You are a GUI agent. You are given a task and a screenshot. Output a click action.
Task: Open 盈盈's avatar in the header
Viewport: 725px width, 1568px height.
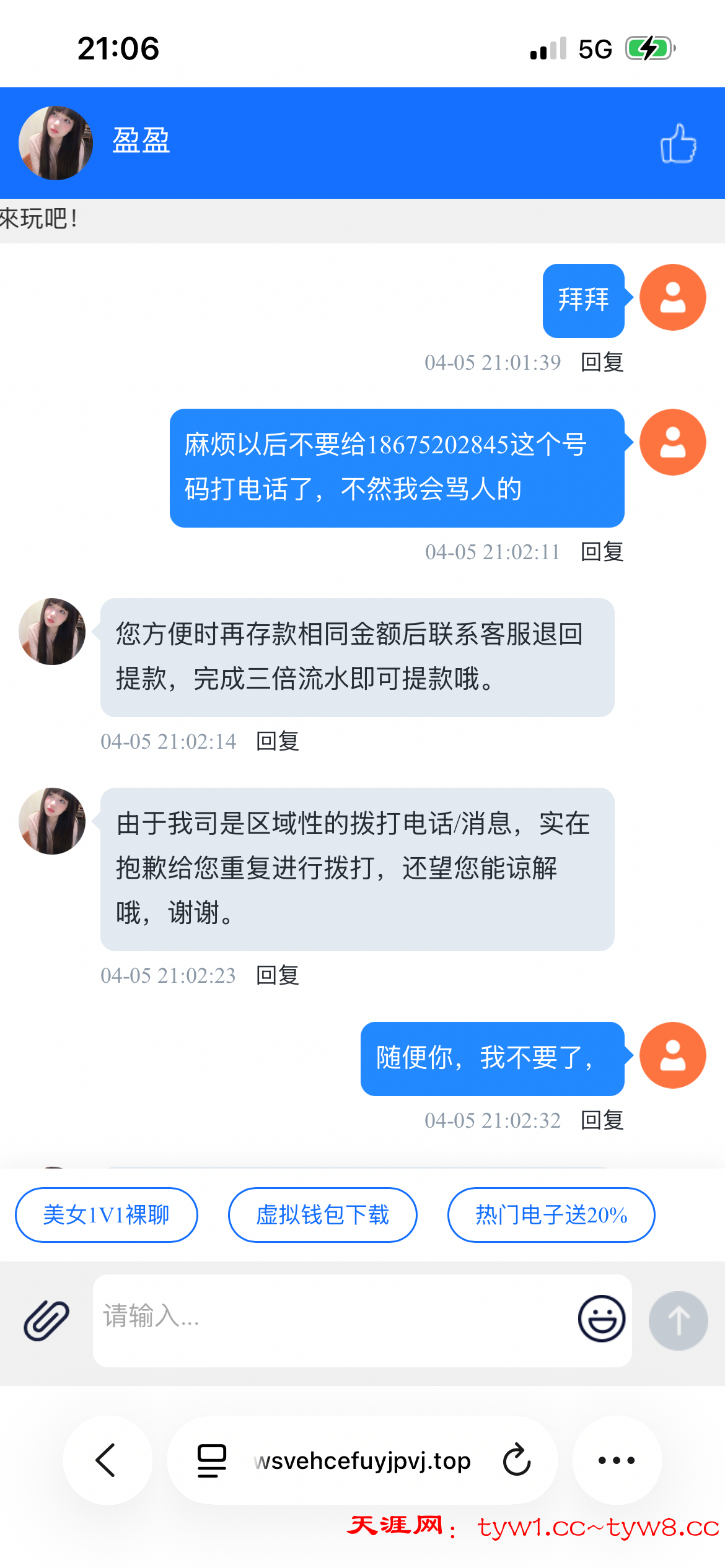[56, 143]
